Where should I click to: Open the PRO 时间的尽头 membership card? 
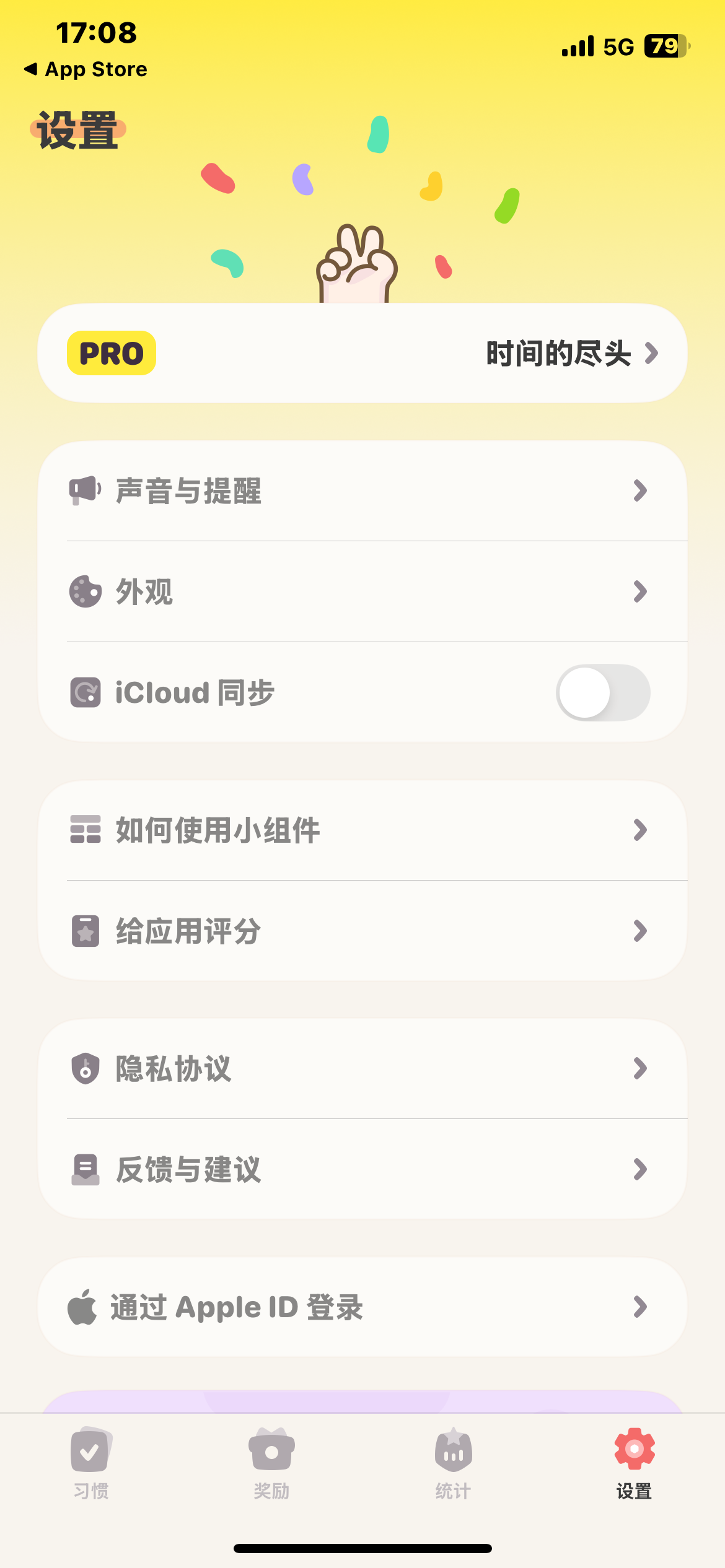pyautogui.click(x=362, y=353)
